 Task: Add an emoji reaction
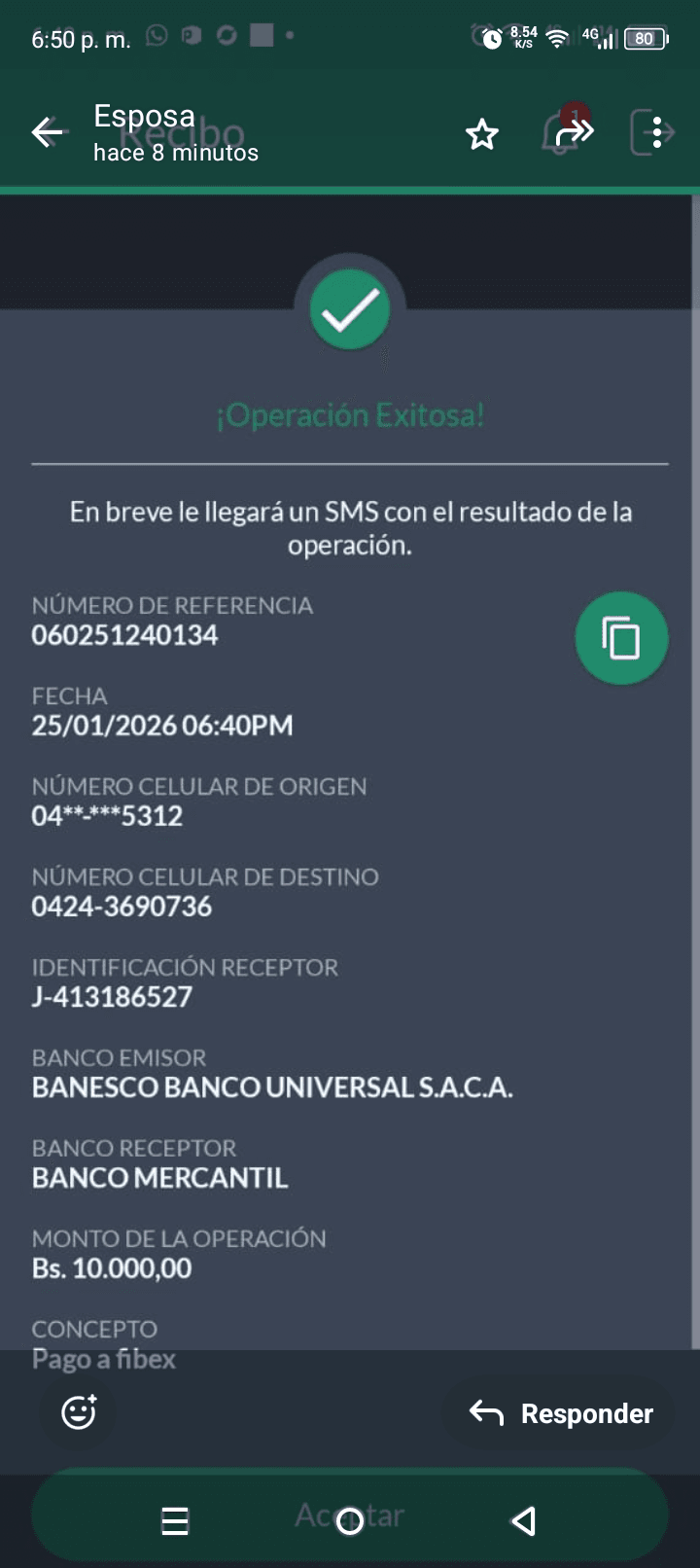80,1412
